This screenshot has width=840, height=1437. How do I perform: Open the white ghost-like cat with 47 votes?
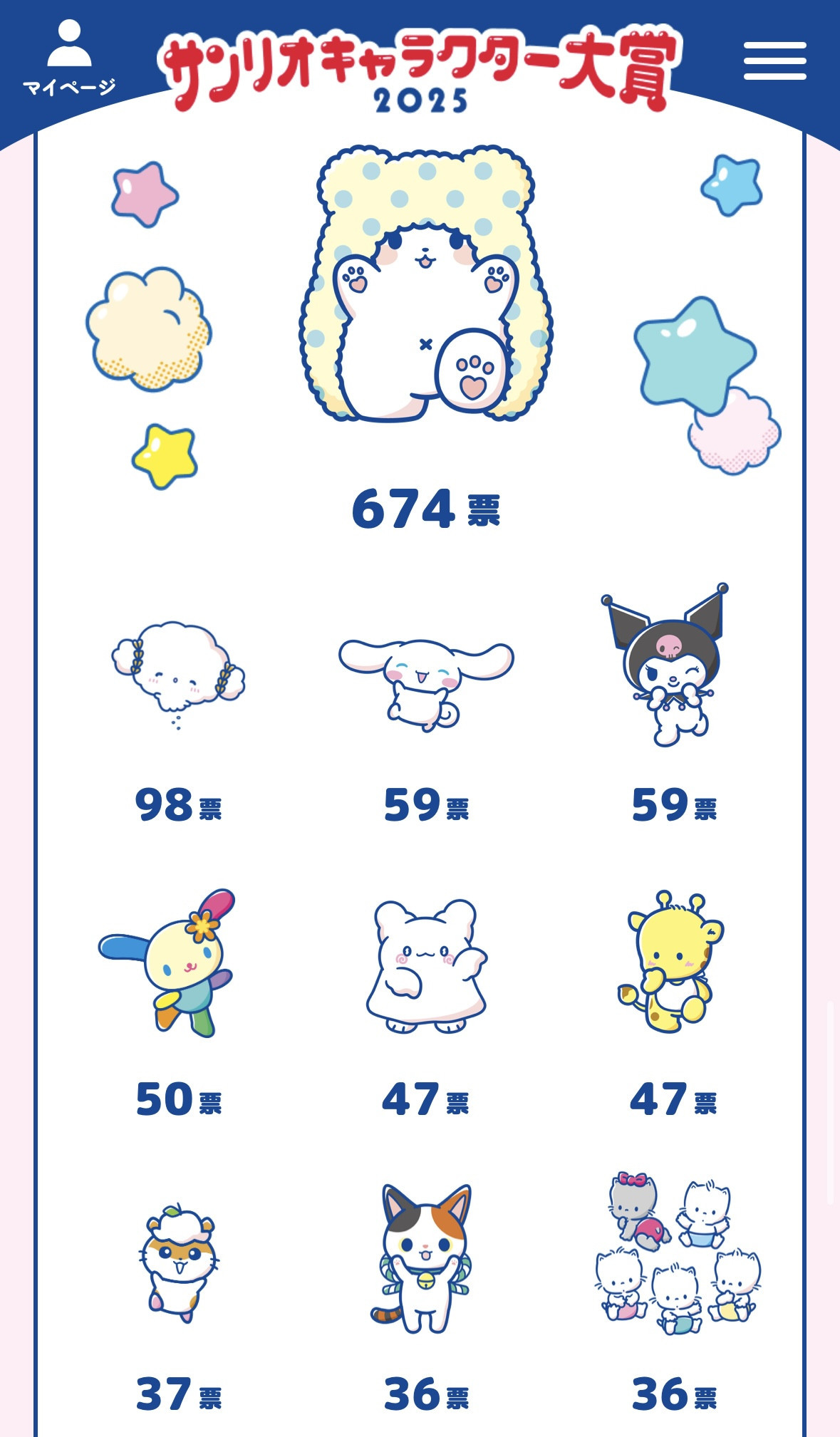tap(426, 965)
